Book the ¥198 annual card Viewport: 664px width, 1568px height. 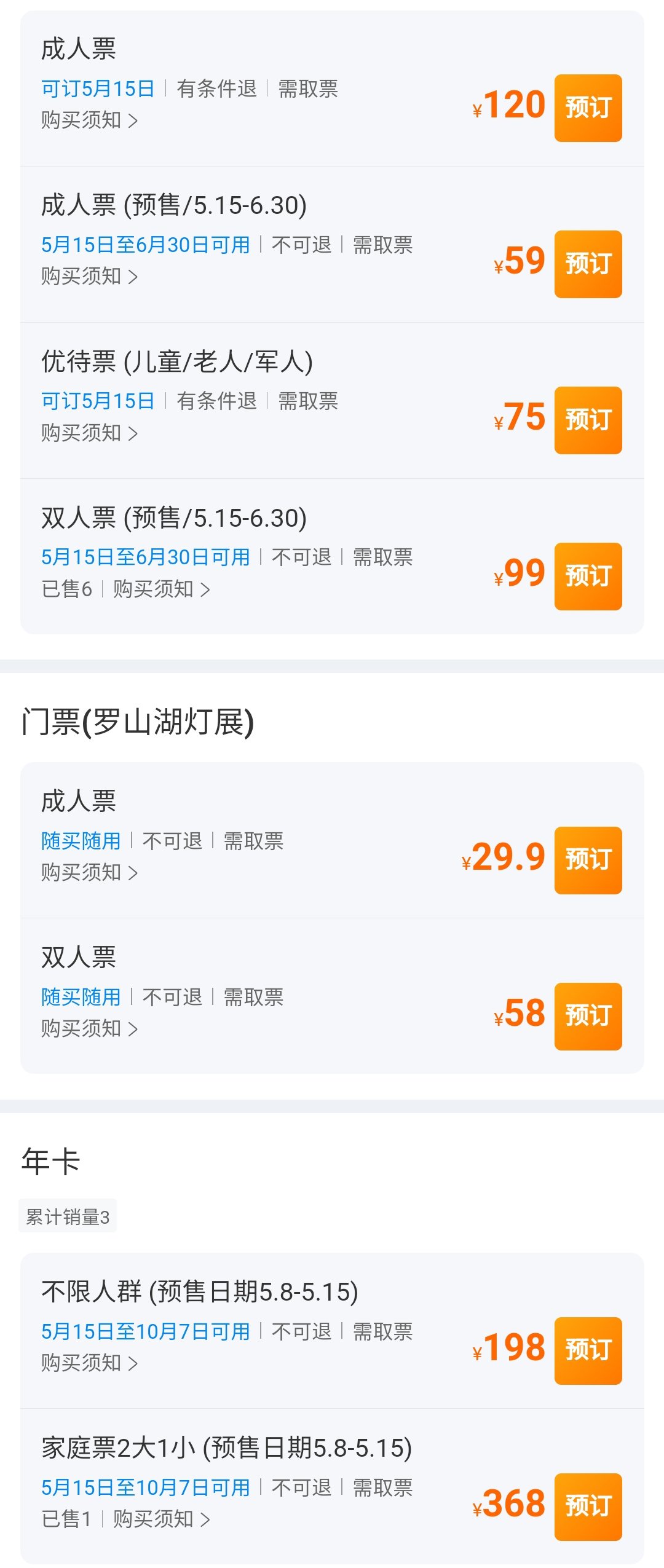[x=588, y=1351]
